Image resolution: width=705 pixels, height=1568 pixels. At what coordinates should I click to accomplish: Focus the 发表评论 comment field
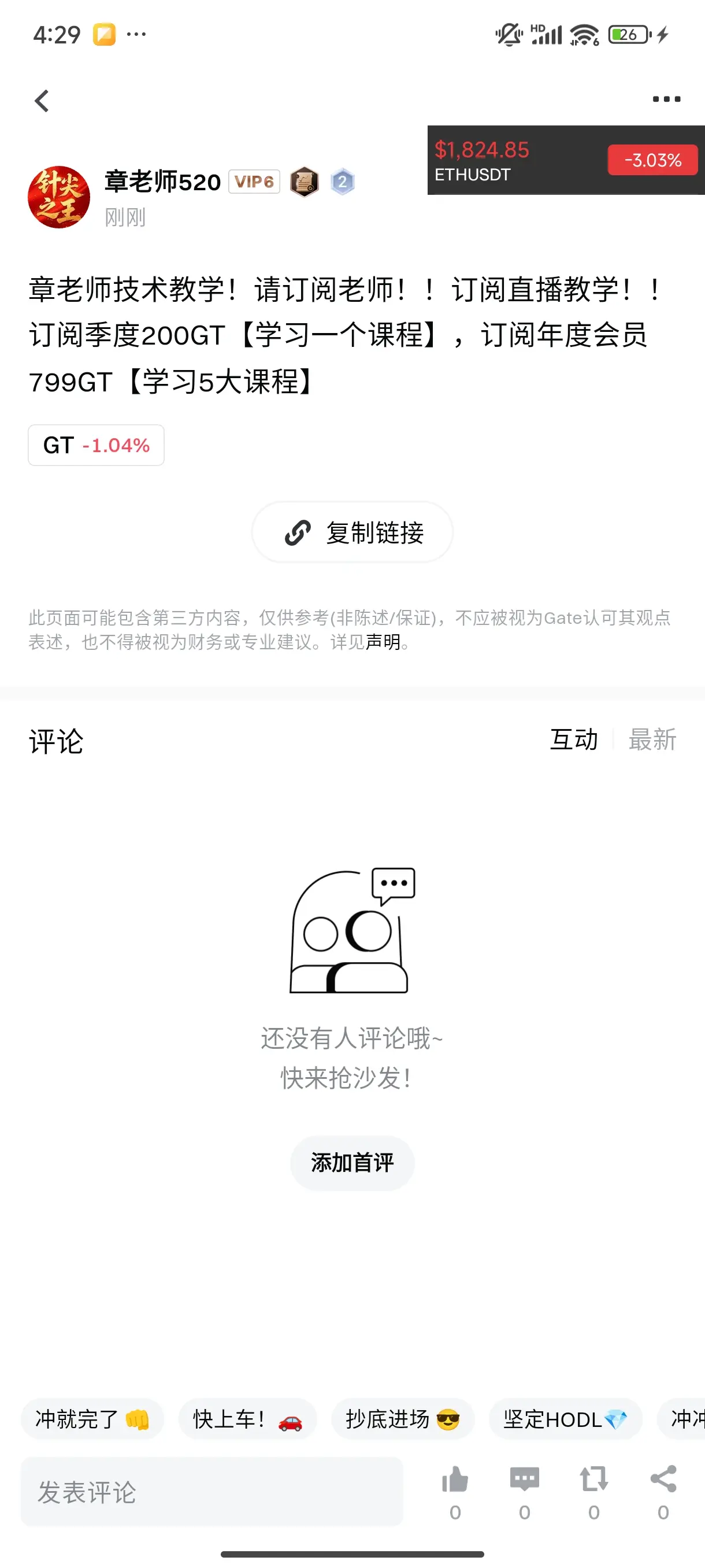[x=211, y=1492]
